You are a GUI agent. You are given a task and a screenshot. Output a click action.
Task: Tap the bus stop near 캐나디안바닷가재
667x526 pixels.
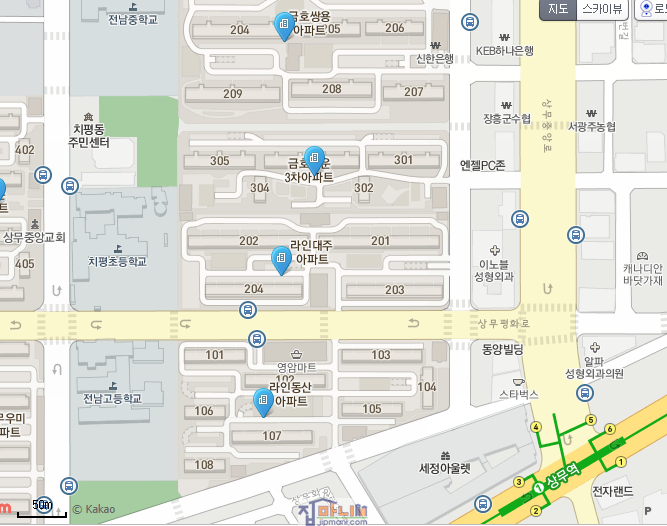point(576,235)
